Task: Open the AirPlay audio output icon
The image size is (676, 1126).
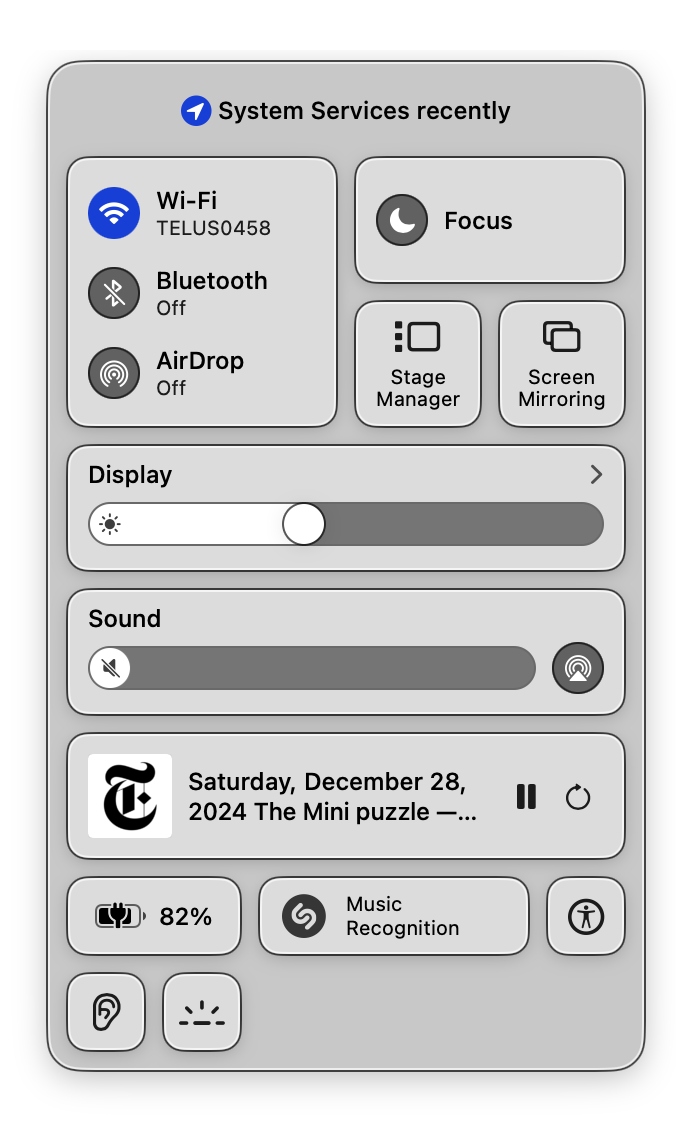Action: click(x=578, y=668)
